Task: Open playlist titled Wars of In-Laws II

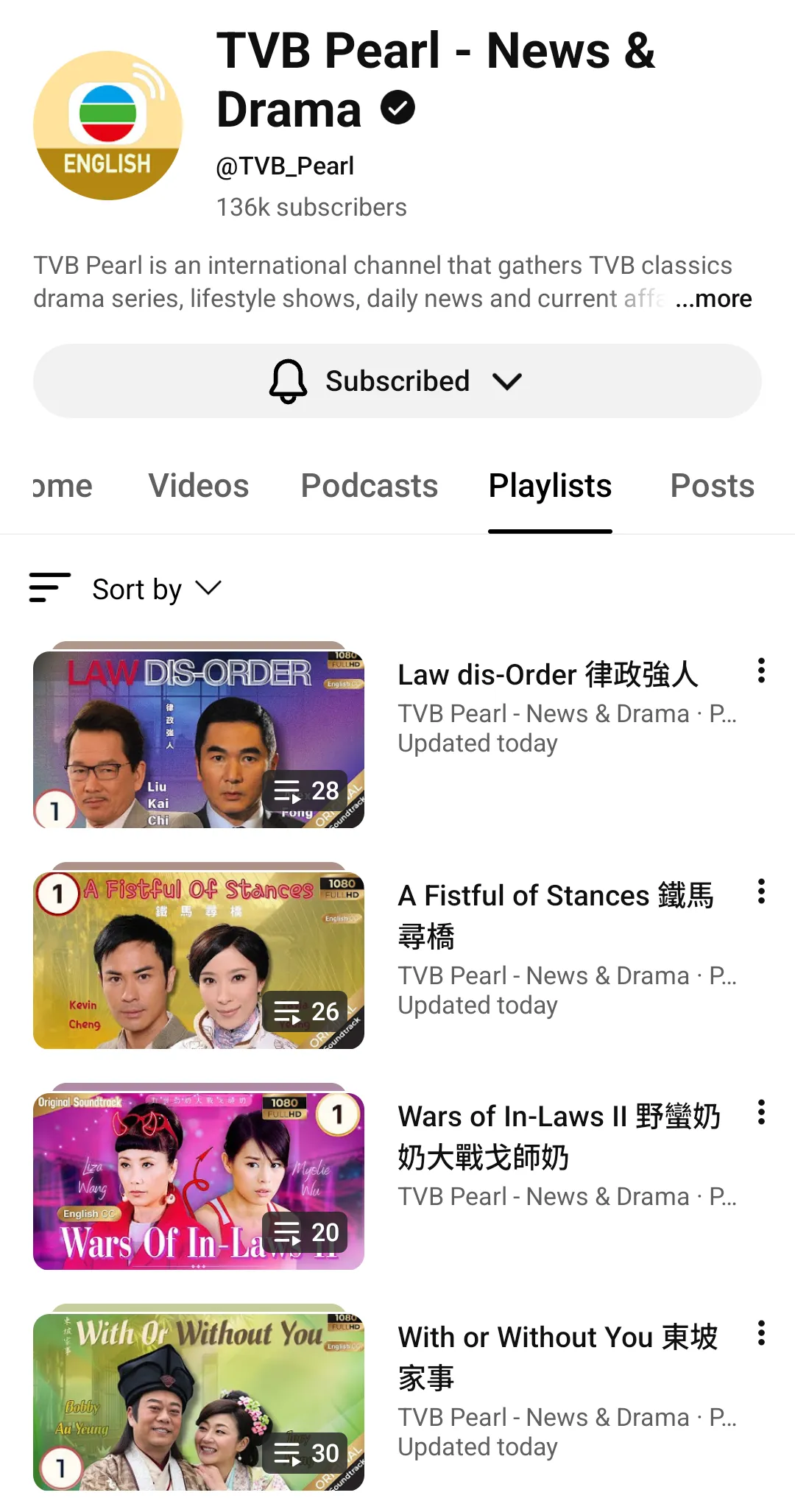Action: click(559, 1137)
